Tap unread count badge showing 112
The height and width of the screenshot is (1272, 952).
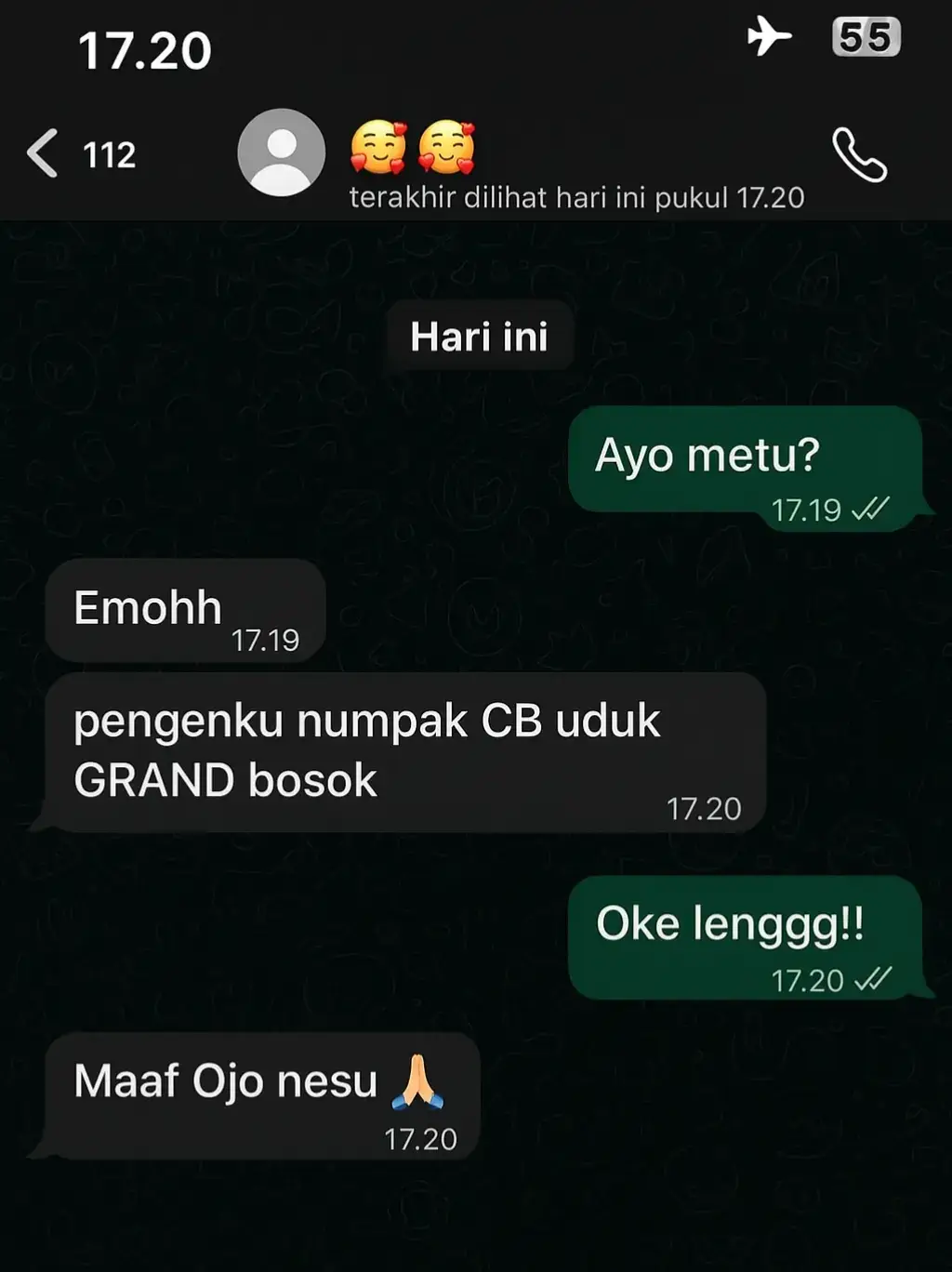click(110, 153)
